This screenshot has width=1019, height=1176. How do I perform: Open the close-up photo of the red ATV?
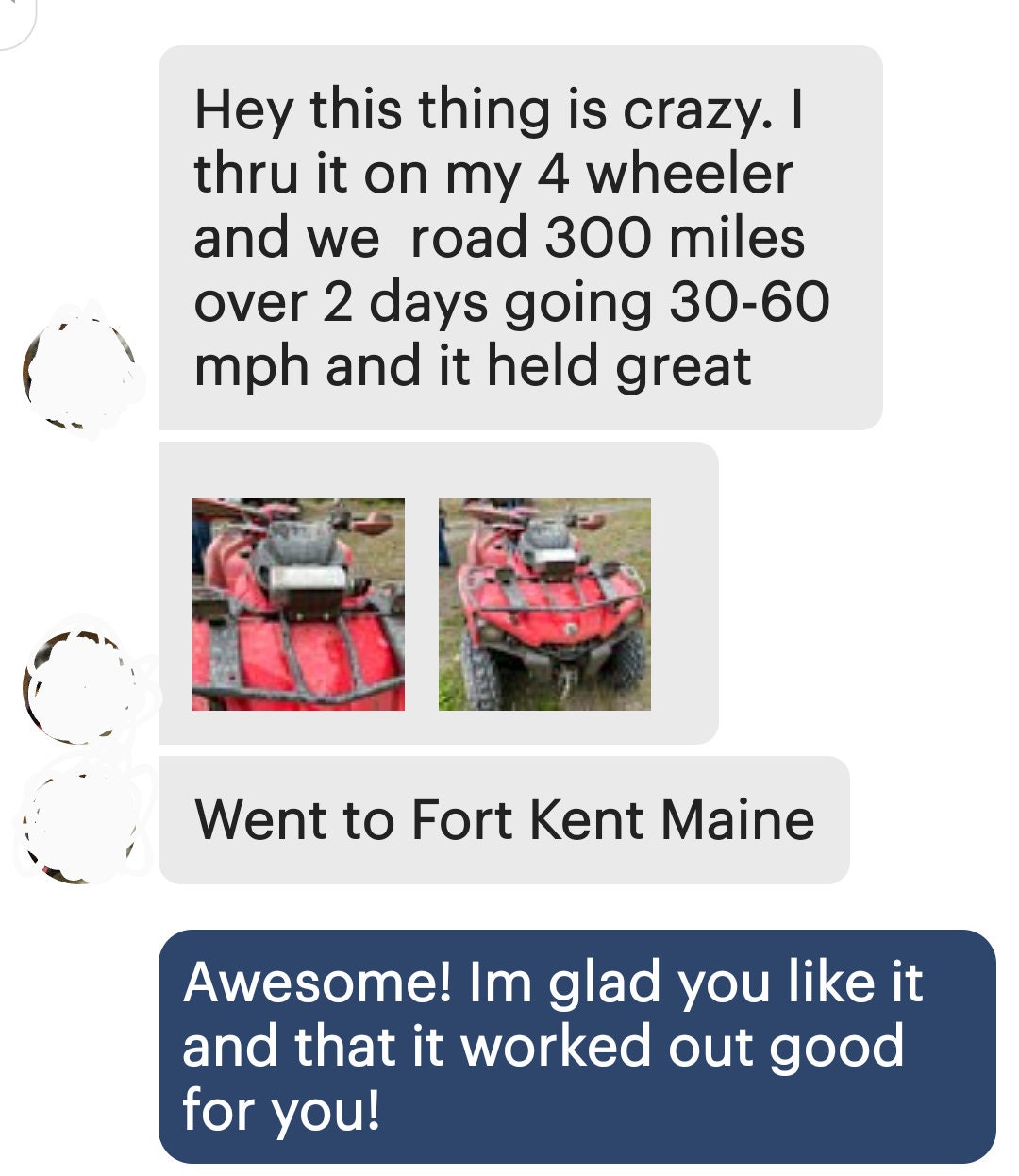298,604
